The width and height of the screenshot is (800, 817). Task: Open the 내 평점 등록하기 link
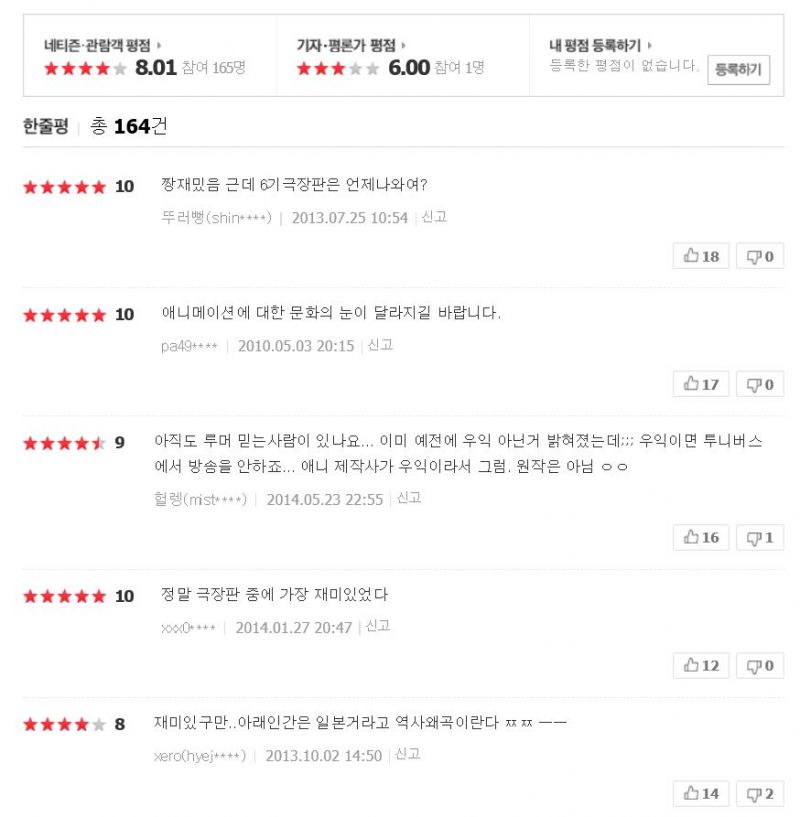[x=600, y=45]
